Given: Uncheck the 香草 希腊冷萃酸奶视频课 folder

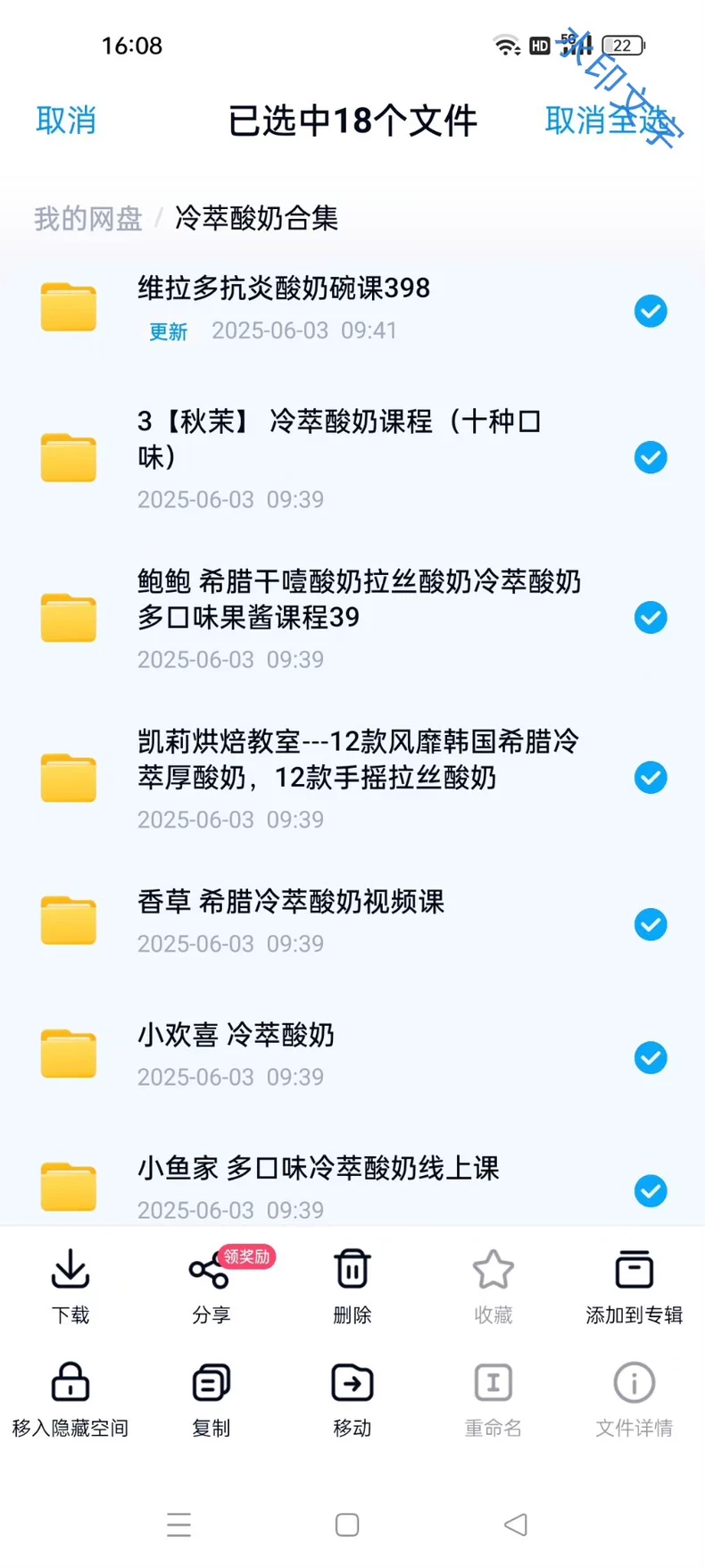Looking at the screenshot, I should coord(651,924).
